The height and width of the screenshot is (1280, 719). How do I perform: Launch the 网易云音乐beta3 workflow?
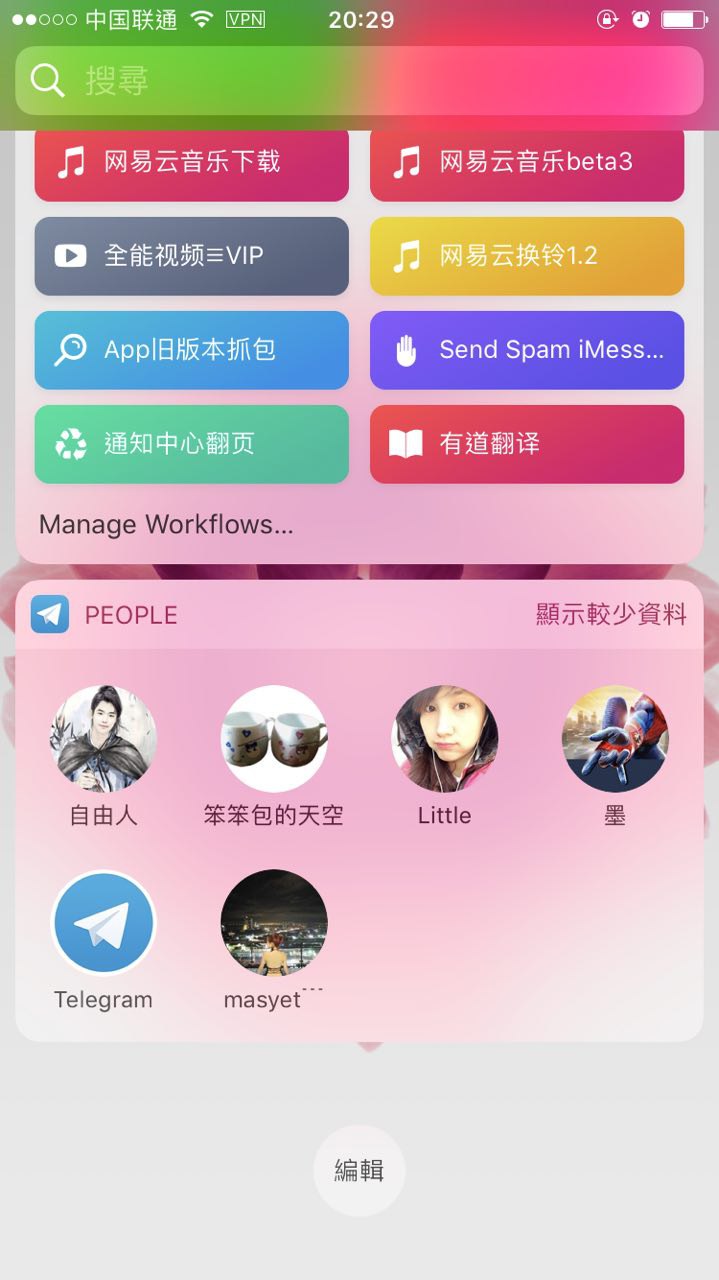[x=527, y=162]
